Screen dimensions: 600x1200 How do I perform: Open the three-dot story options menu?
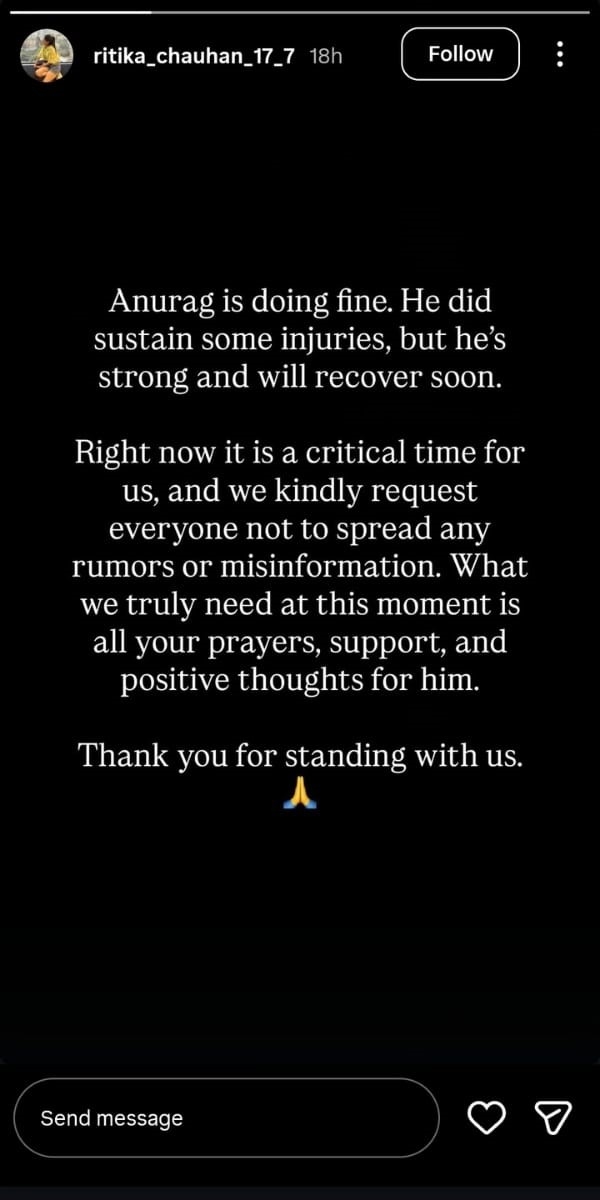pyautogui.click(x=561, y=54)
